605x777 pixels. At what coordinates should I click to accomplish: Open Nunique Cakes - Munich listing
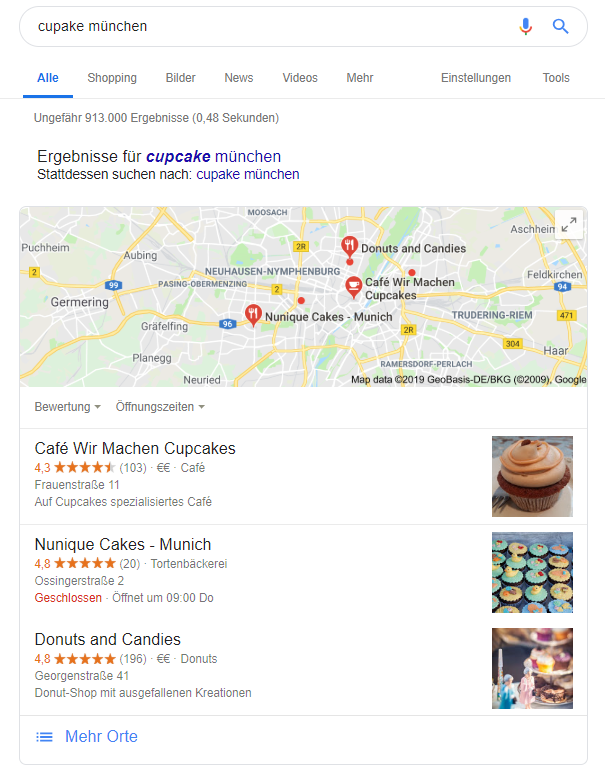click(x=123, y=545)
